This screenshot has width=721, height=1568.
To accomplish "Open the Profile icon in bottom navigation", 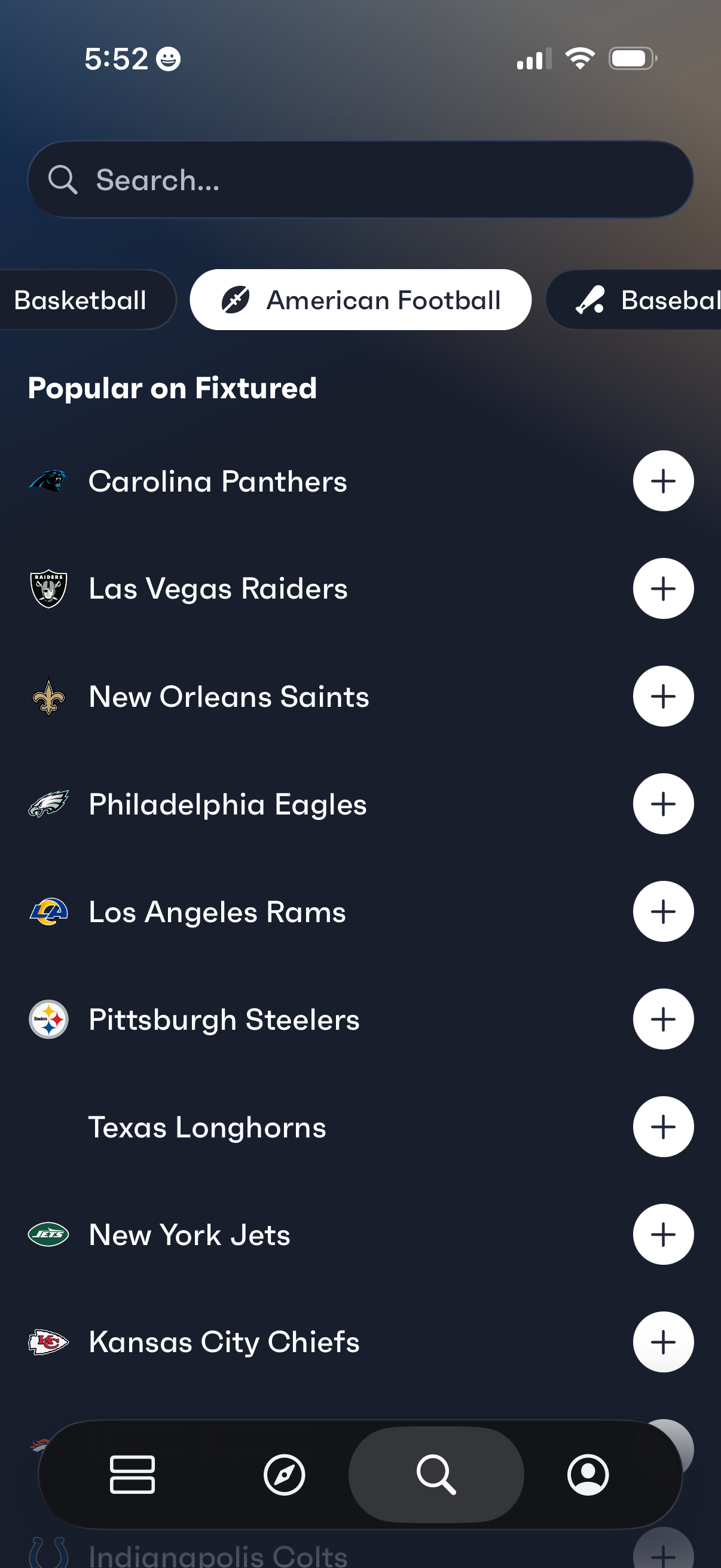I will [x=588, y=1475].
